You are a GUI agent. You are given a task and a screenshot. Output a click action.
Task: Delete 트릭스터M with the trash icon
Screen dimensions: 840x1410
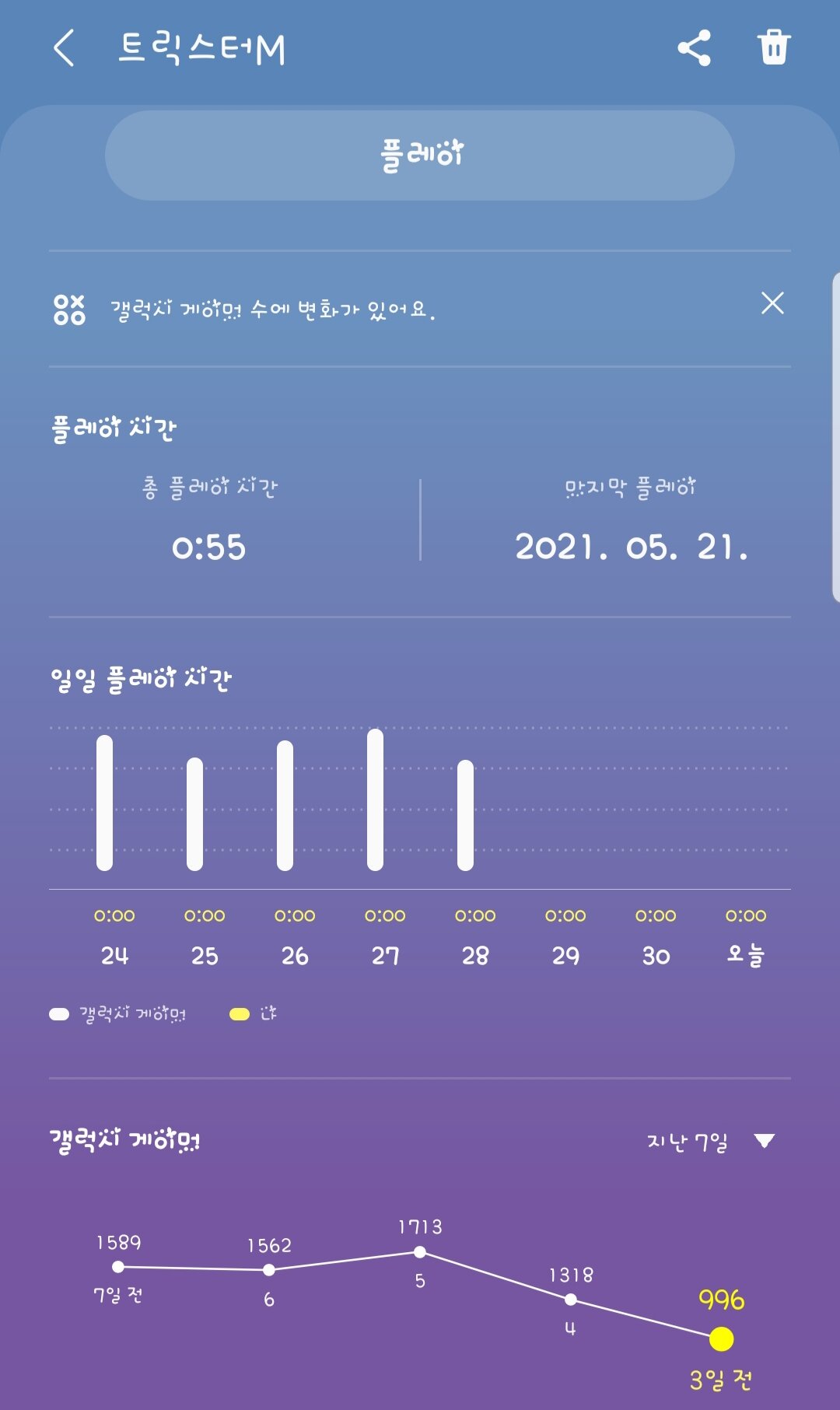[x=774, y=47]
